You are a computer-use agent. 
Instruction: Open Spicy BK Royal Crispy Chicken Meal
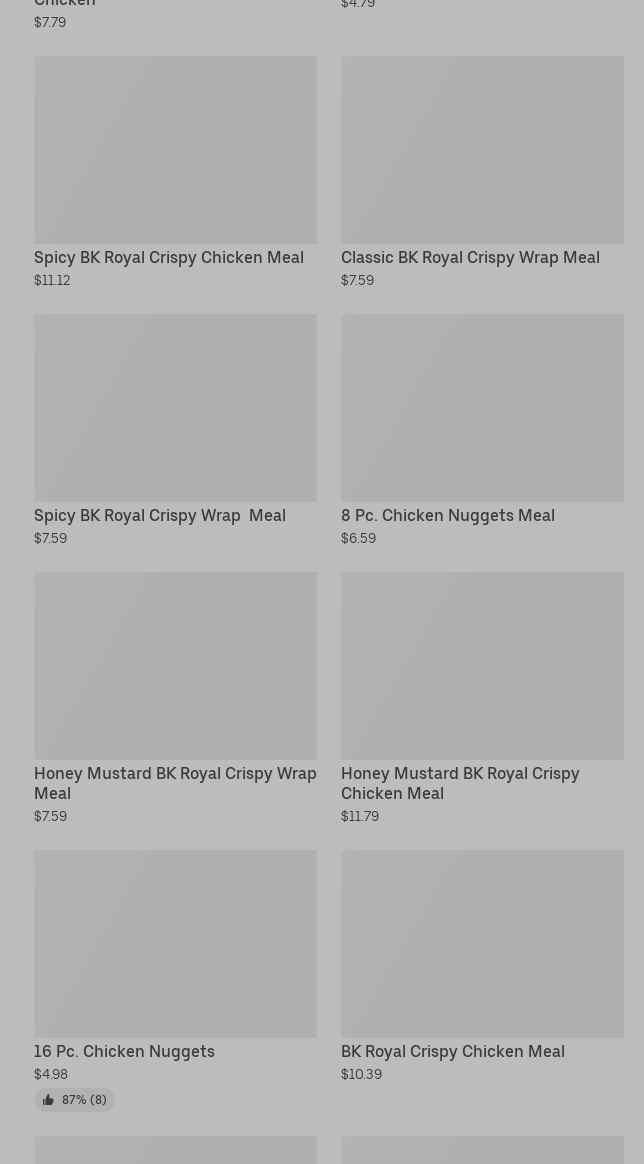175,172
